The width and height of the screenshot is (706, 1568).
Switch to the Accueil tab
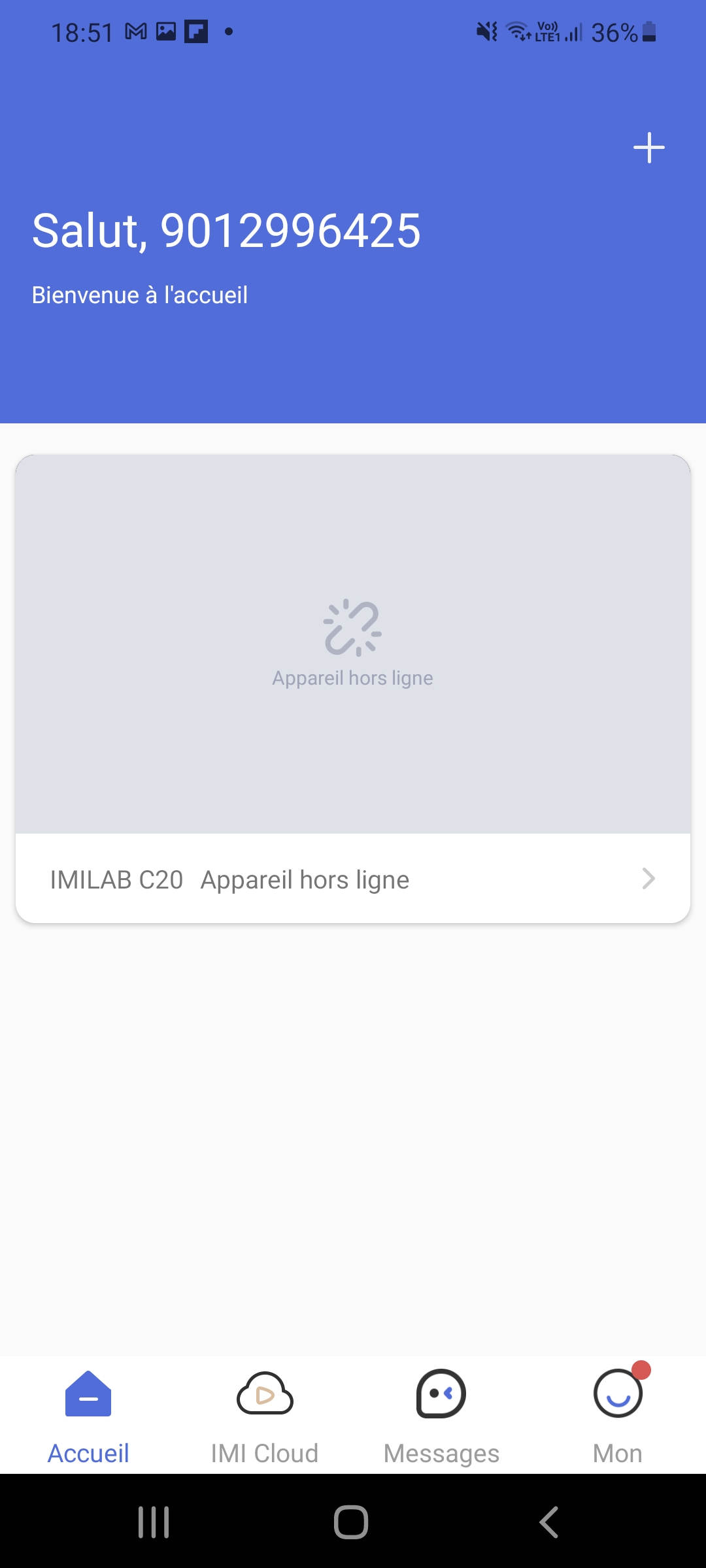(88, 1414)
